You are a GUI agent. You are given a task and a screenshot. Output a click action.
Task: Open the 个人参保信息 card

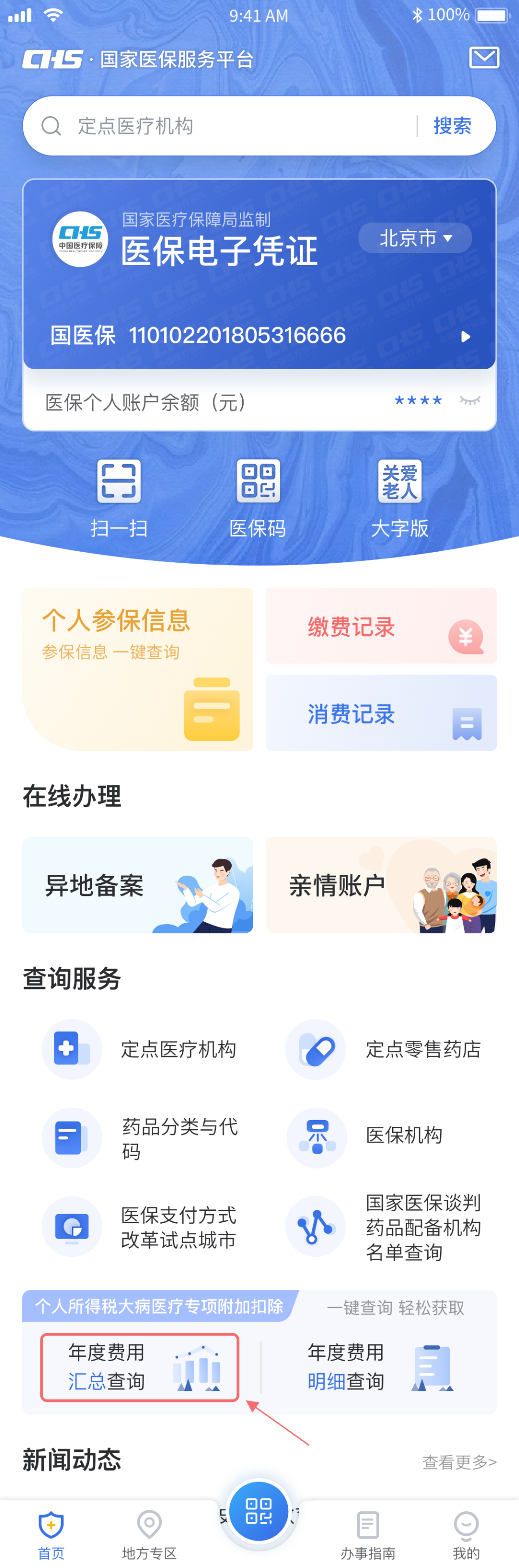(x=137, y=668)
